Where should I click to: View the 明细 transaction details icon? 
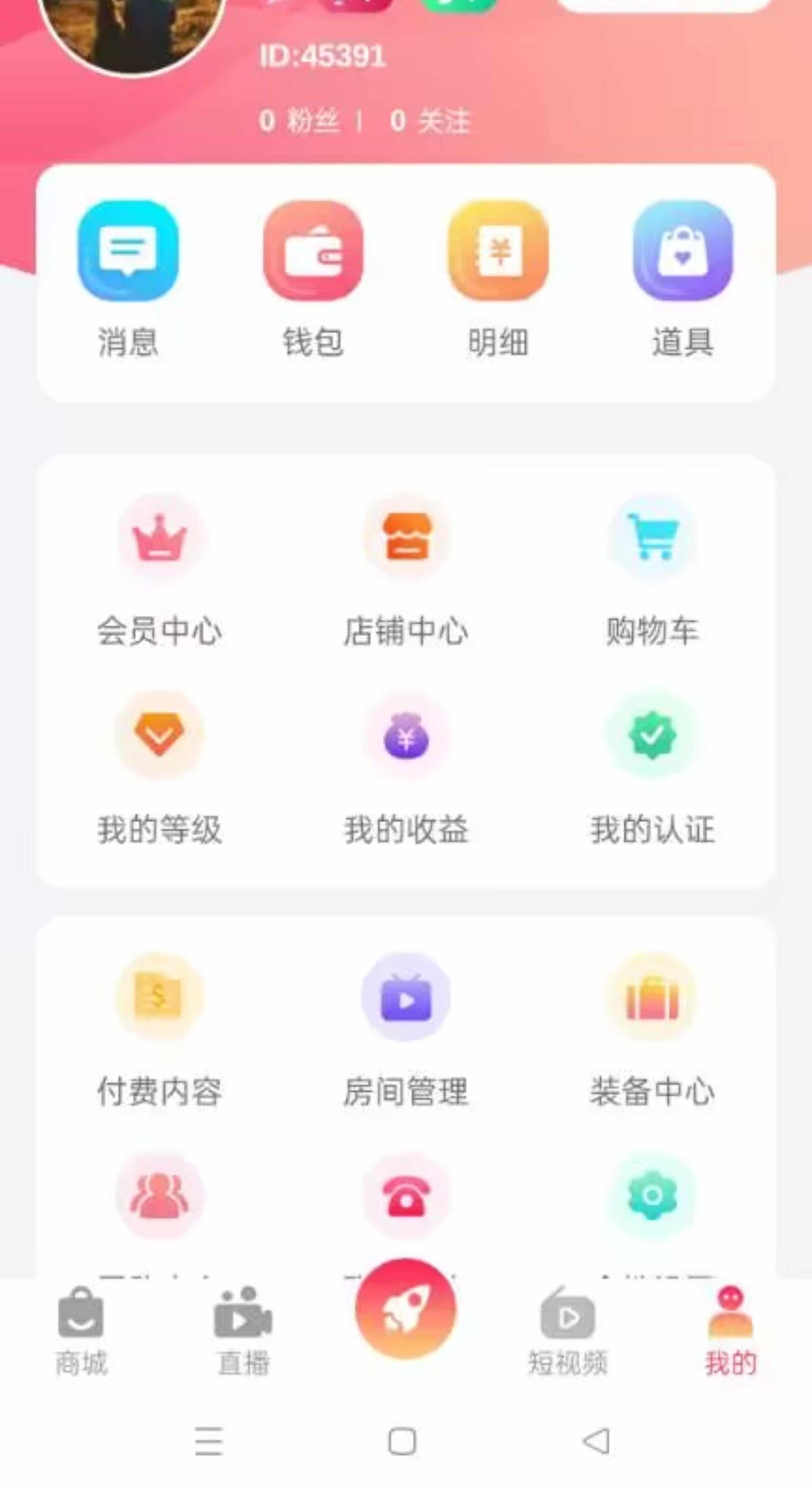499,254
